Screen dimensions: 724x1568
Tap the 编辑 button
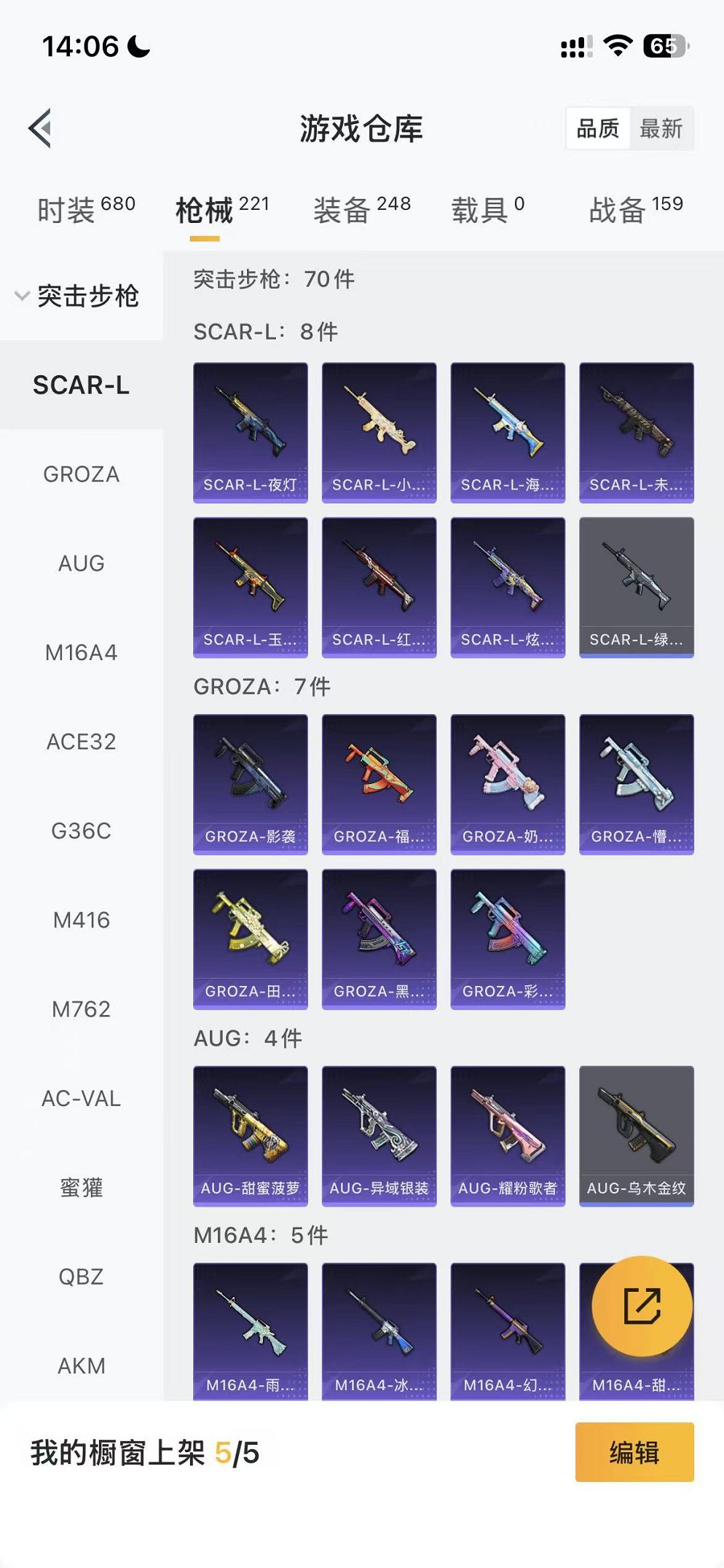[634, 1452]
